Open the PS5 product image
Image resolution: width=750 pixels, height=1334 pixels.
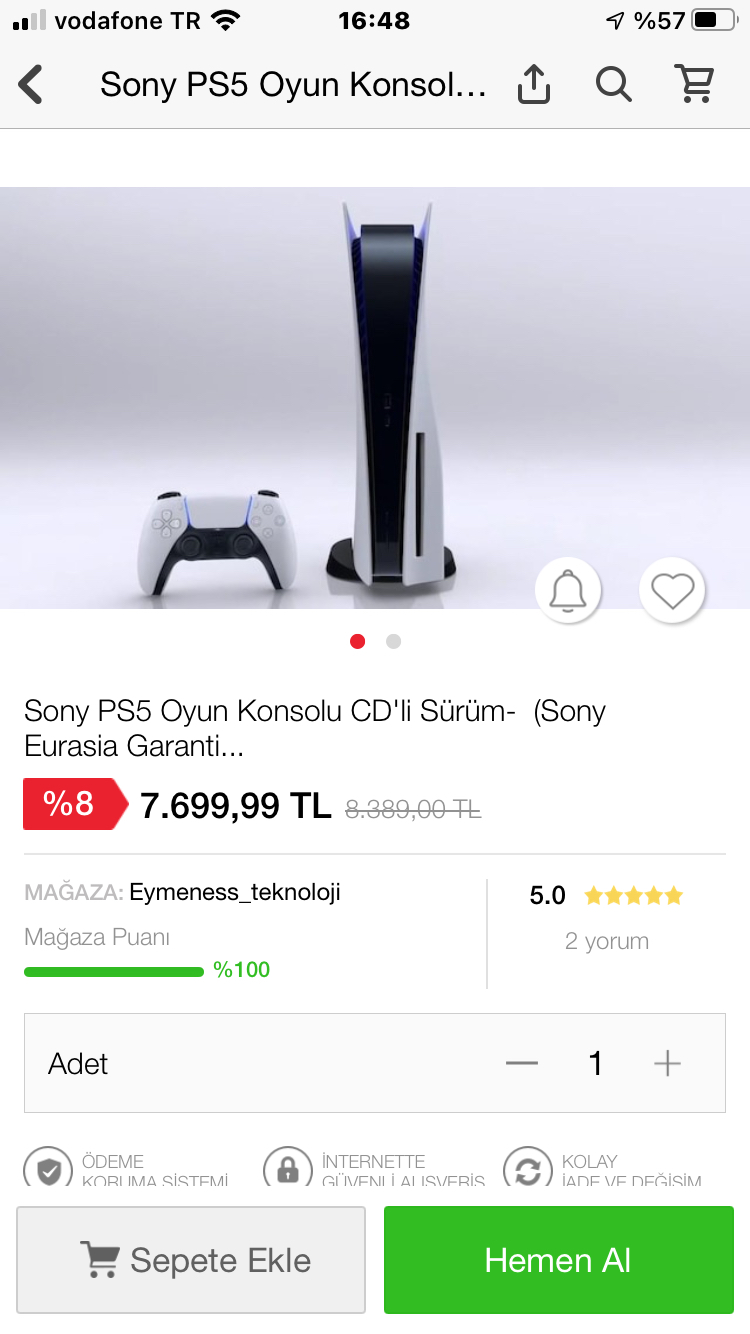coord(375,398)
